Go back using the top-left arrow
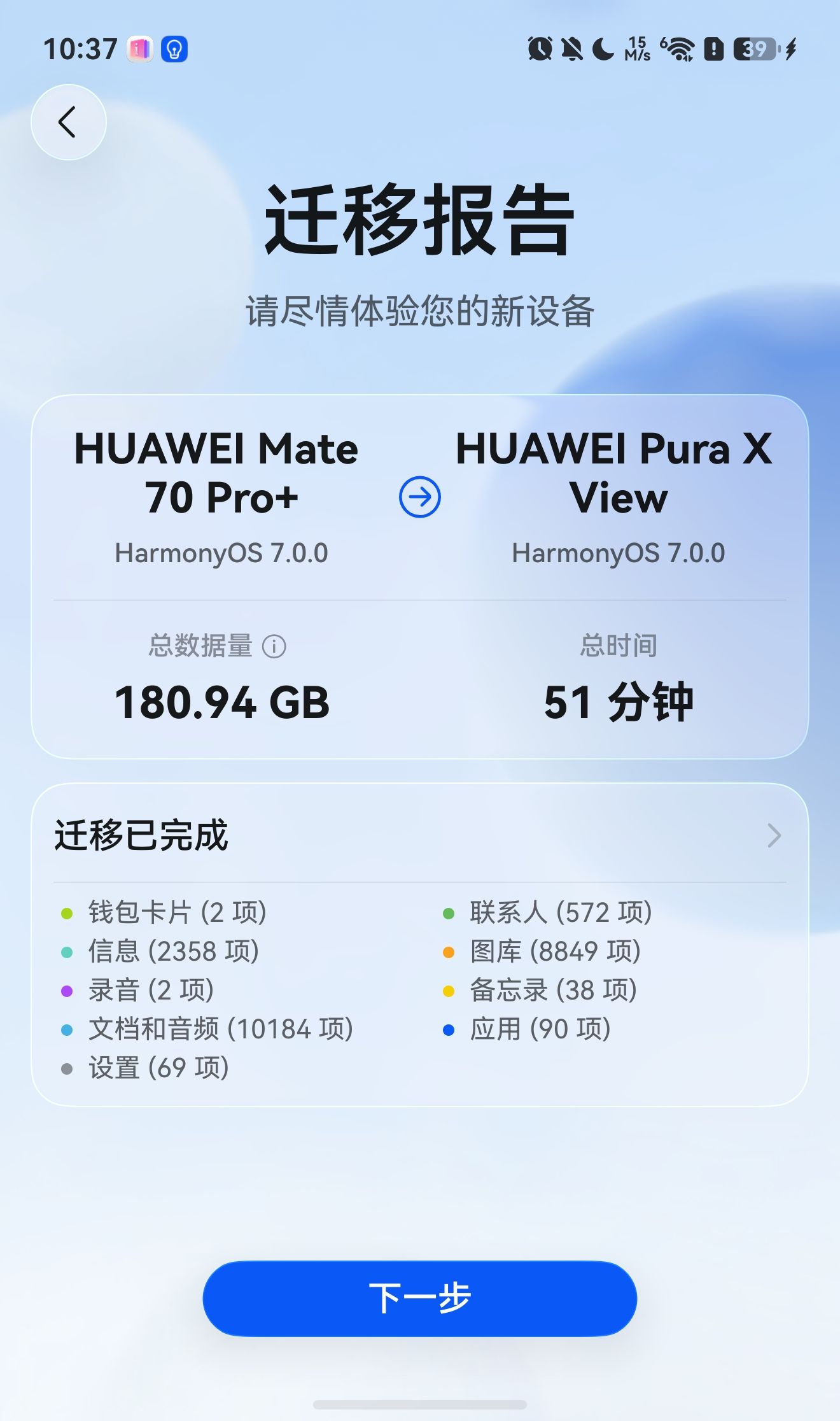 68,122
